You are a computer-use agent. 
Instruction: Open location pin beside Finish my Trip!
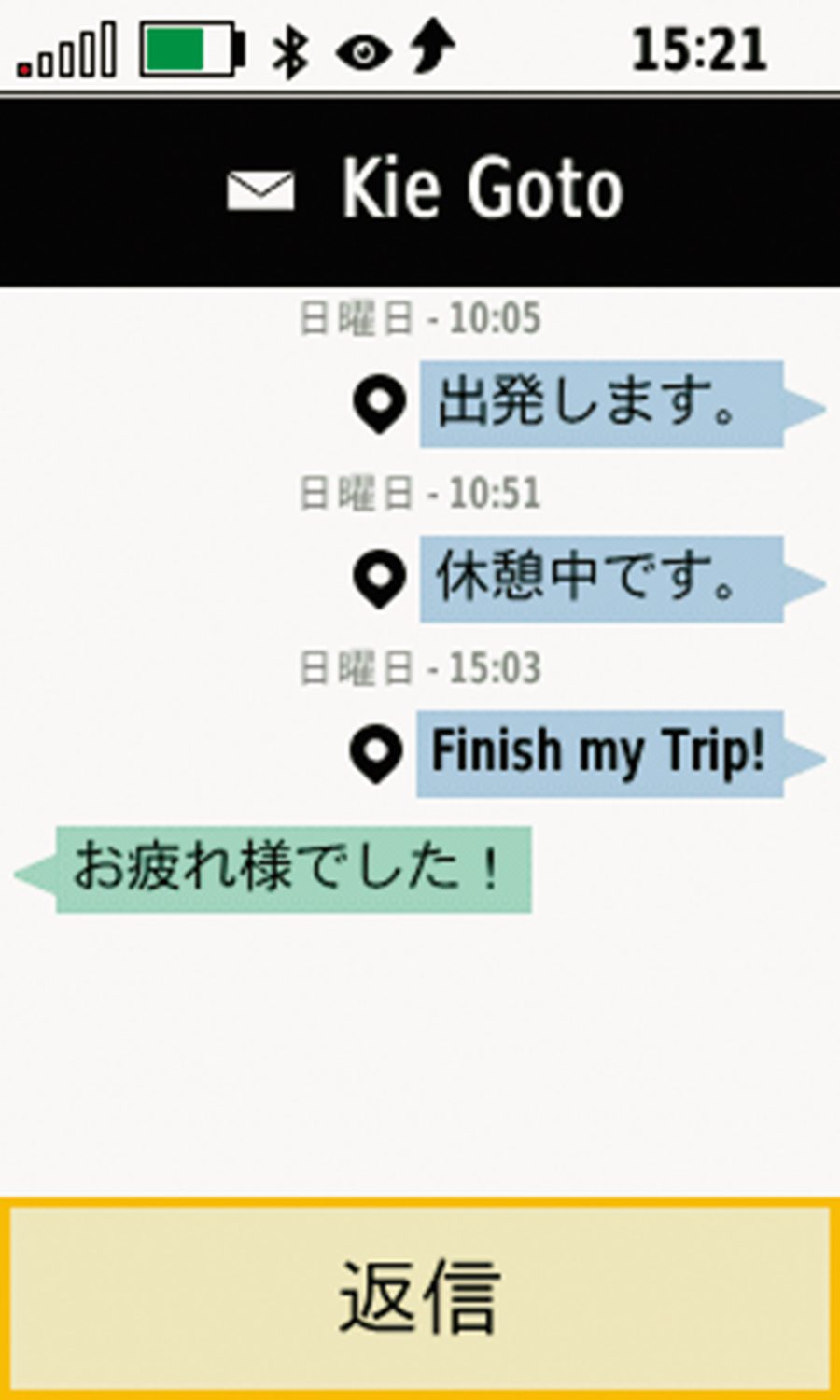pyautogui.click(x=376, y=752)
